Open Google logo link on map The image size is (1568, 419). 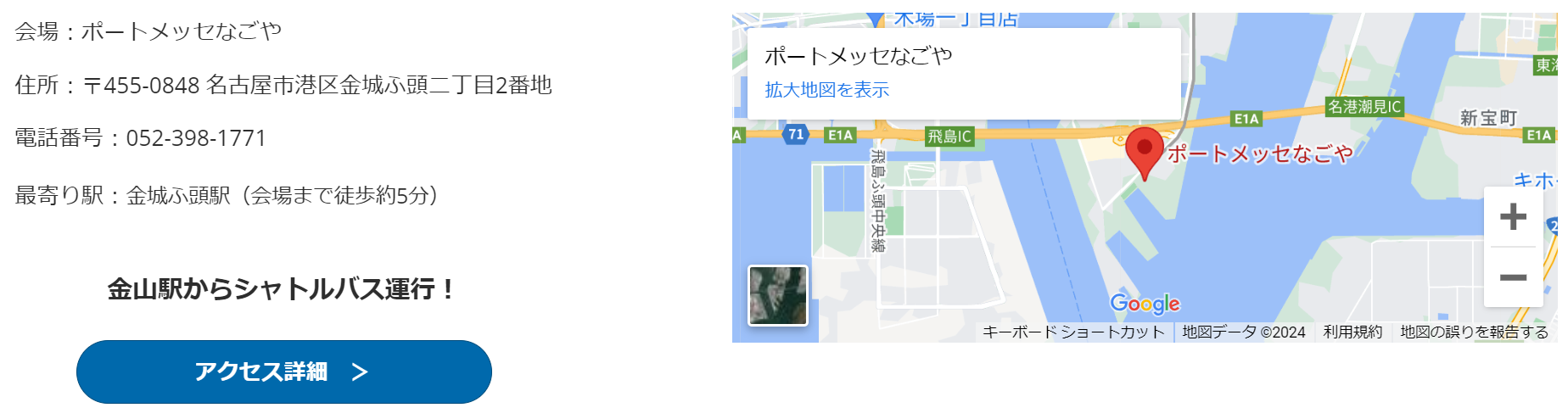point(1145,304)
